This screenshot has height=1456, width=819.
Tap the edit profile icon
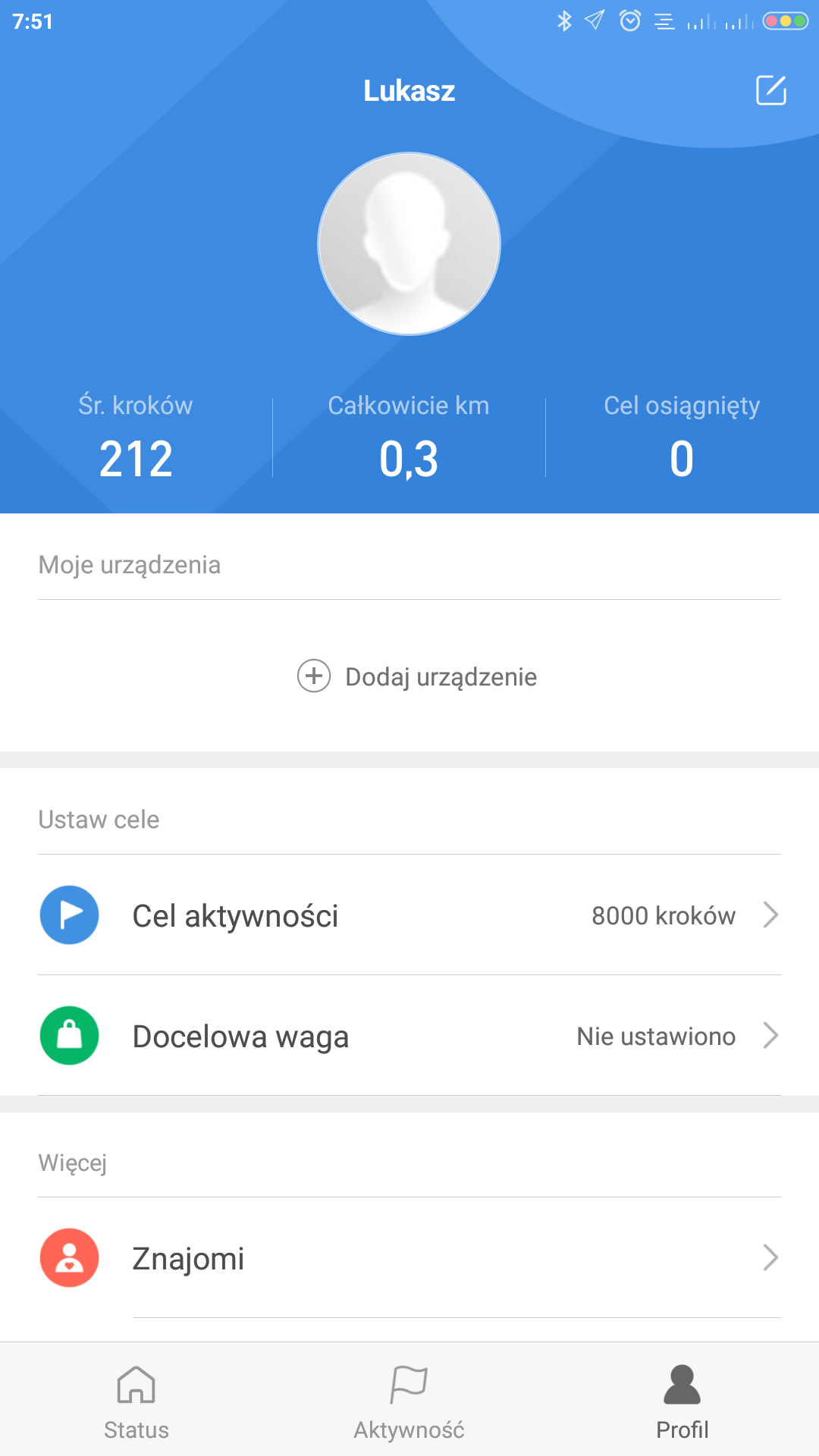click(771, 90)
